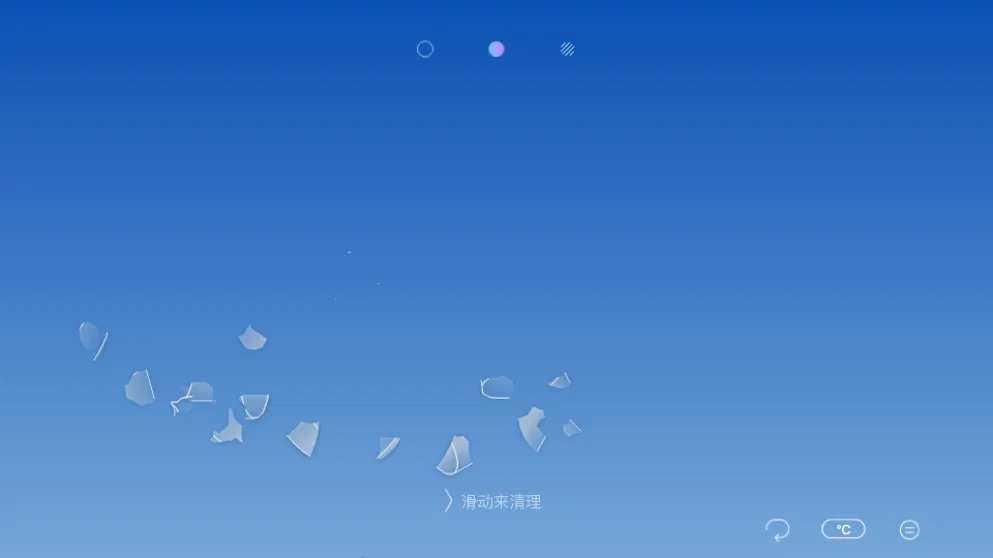
Task: Select the gradient filled circle mode
Action: (496, 49)
